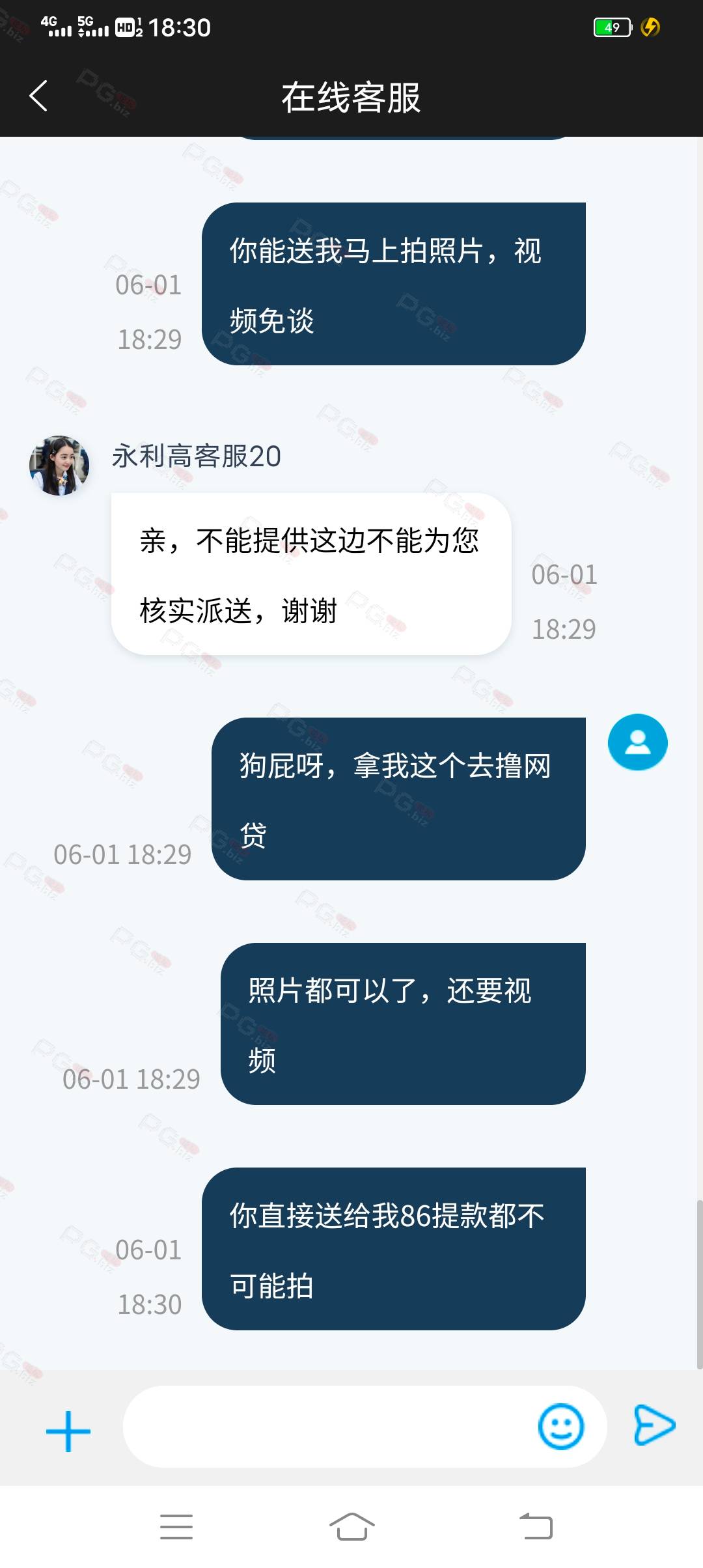Tap the system home button
The image size is (703, 1568).
point(351,1526)
